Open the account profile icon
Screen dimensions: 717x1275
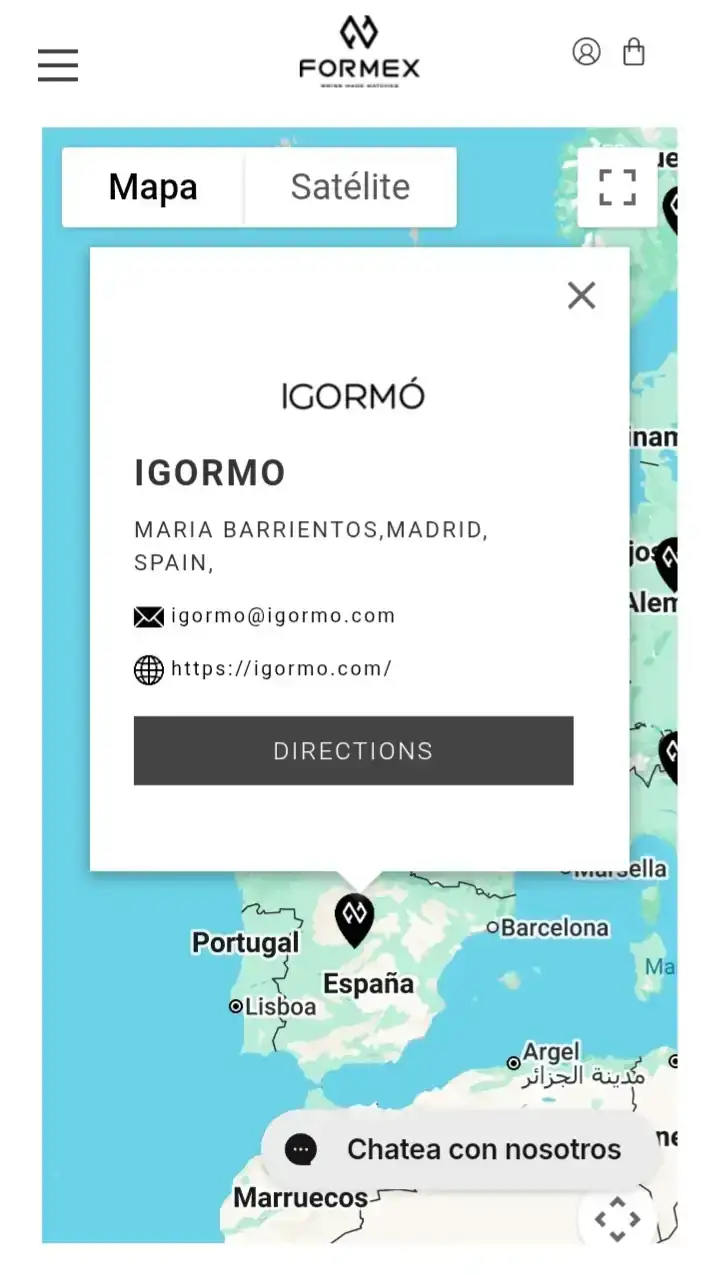[x=586, y=52]
